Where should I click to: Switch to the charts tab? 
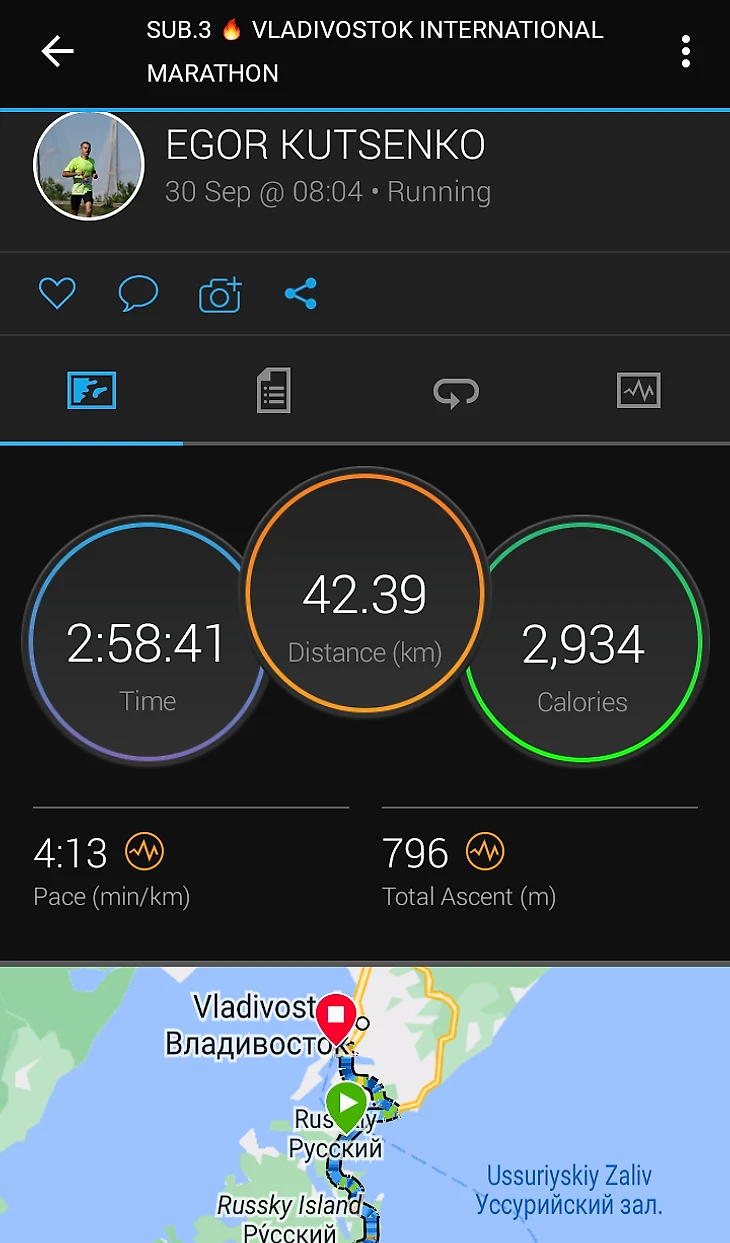tap(639, 390)
